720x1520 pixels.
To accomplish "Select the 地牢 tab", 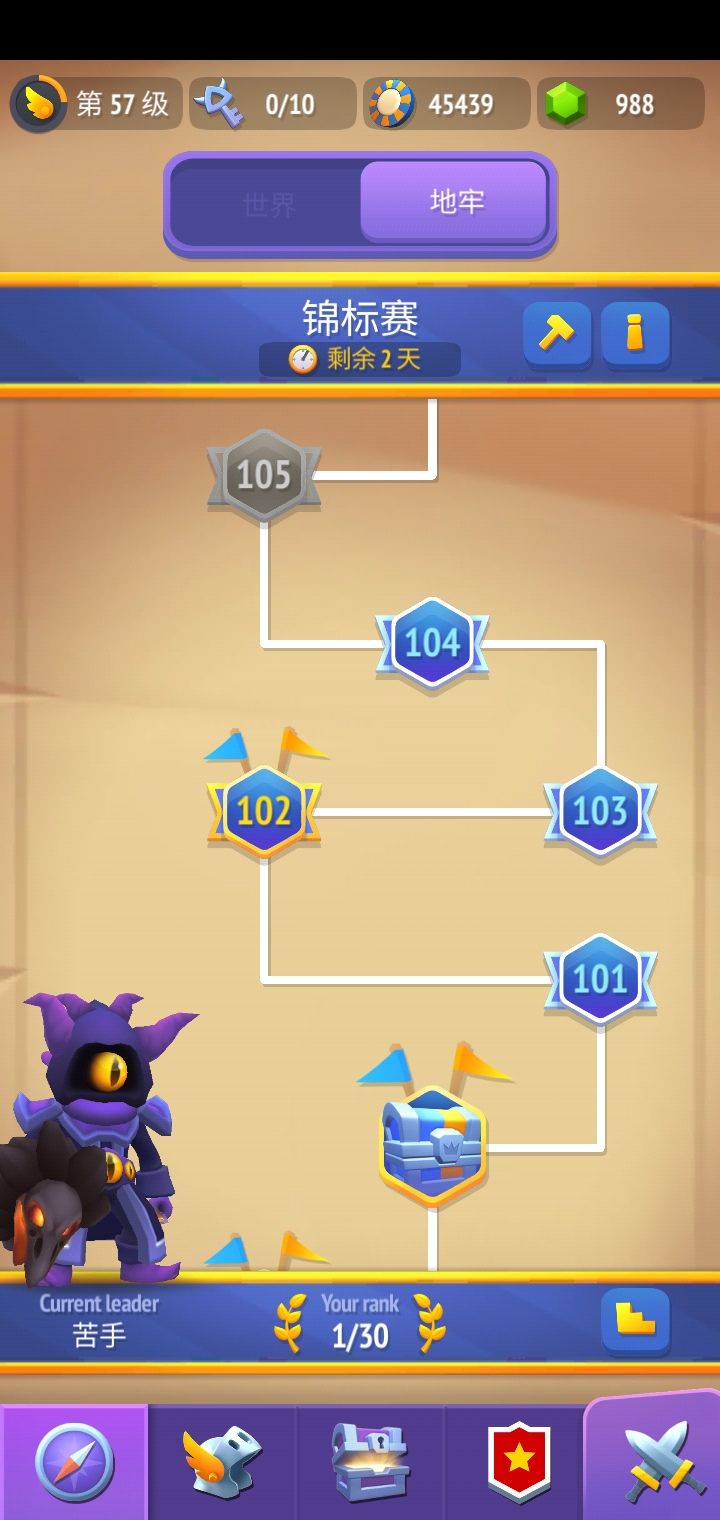I will tap(455, 199).
